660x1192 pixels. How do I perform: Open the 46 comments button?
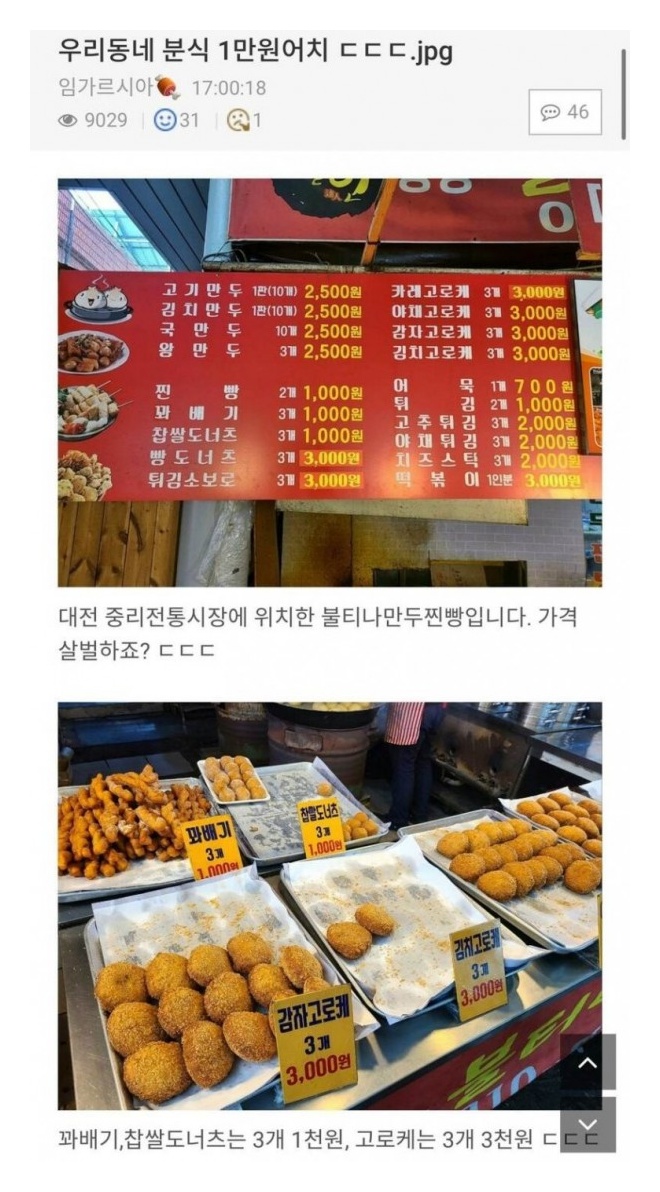[x=565, y=112]
